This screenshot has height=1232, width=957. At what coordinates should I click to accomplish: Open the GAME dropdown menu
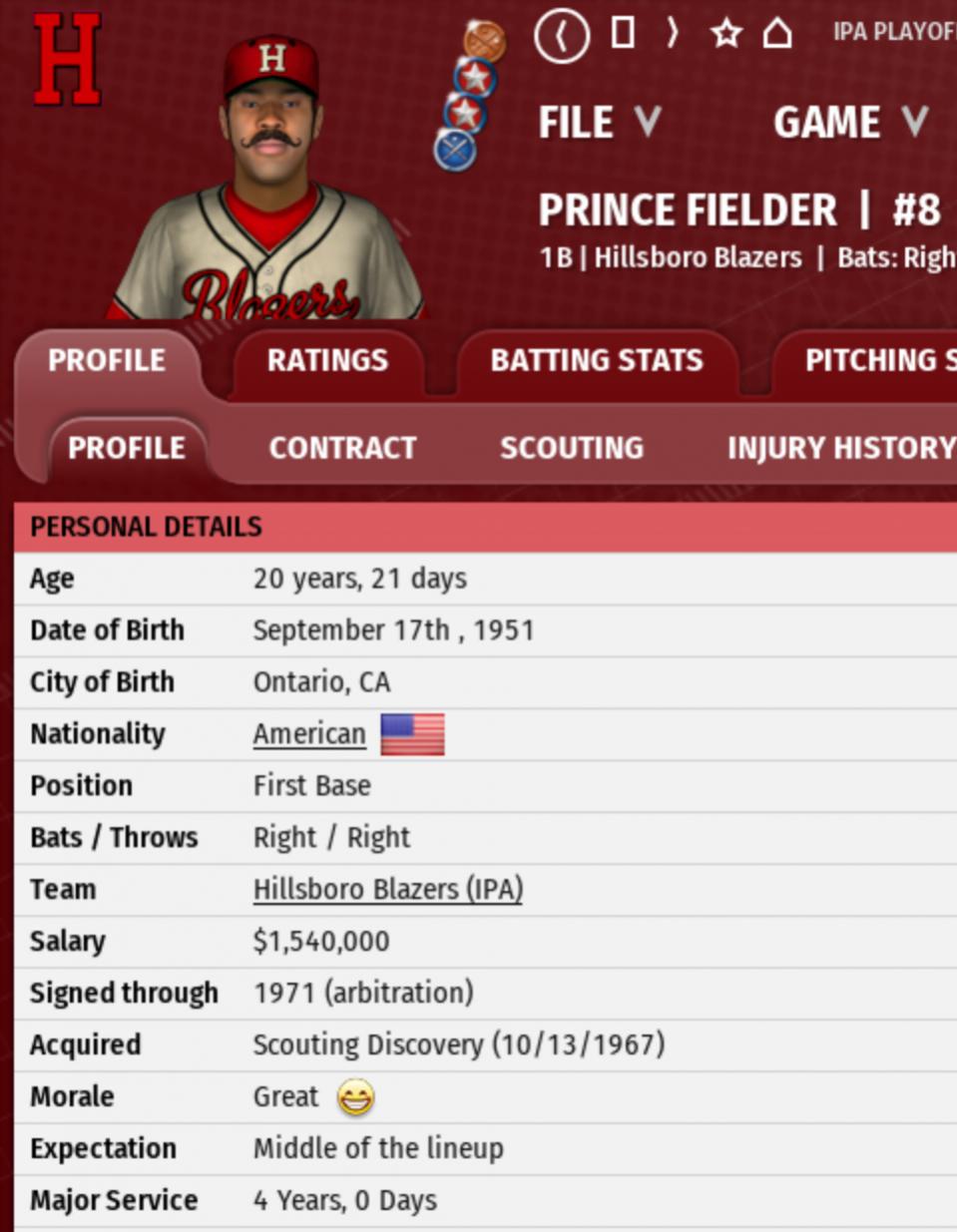850,123
